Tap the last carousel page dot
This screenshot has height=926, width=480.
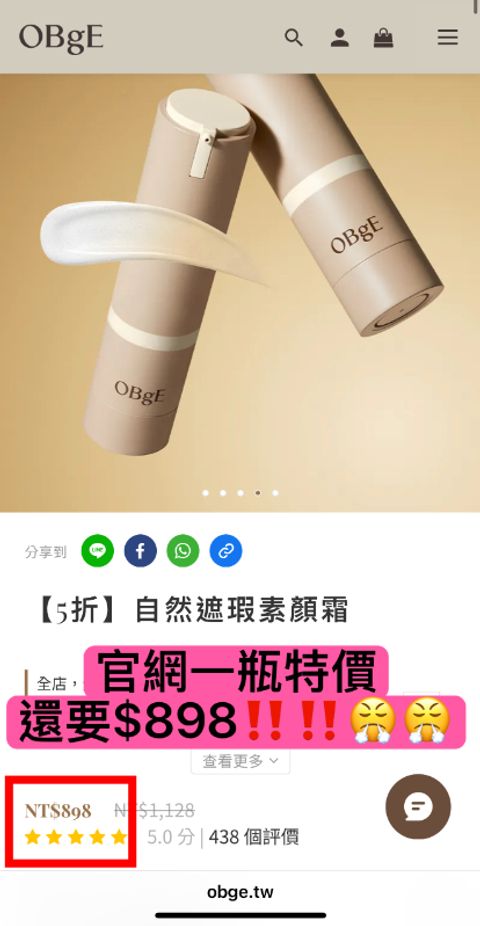275,493
